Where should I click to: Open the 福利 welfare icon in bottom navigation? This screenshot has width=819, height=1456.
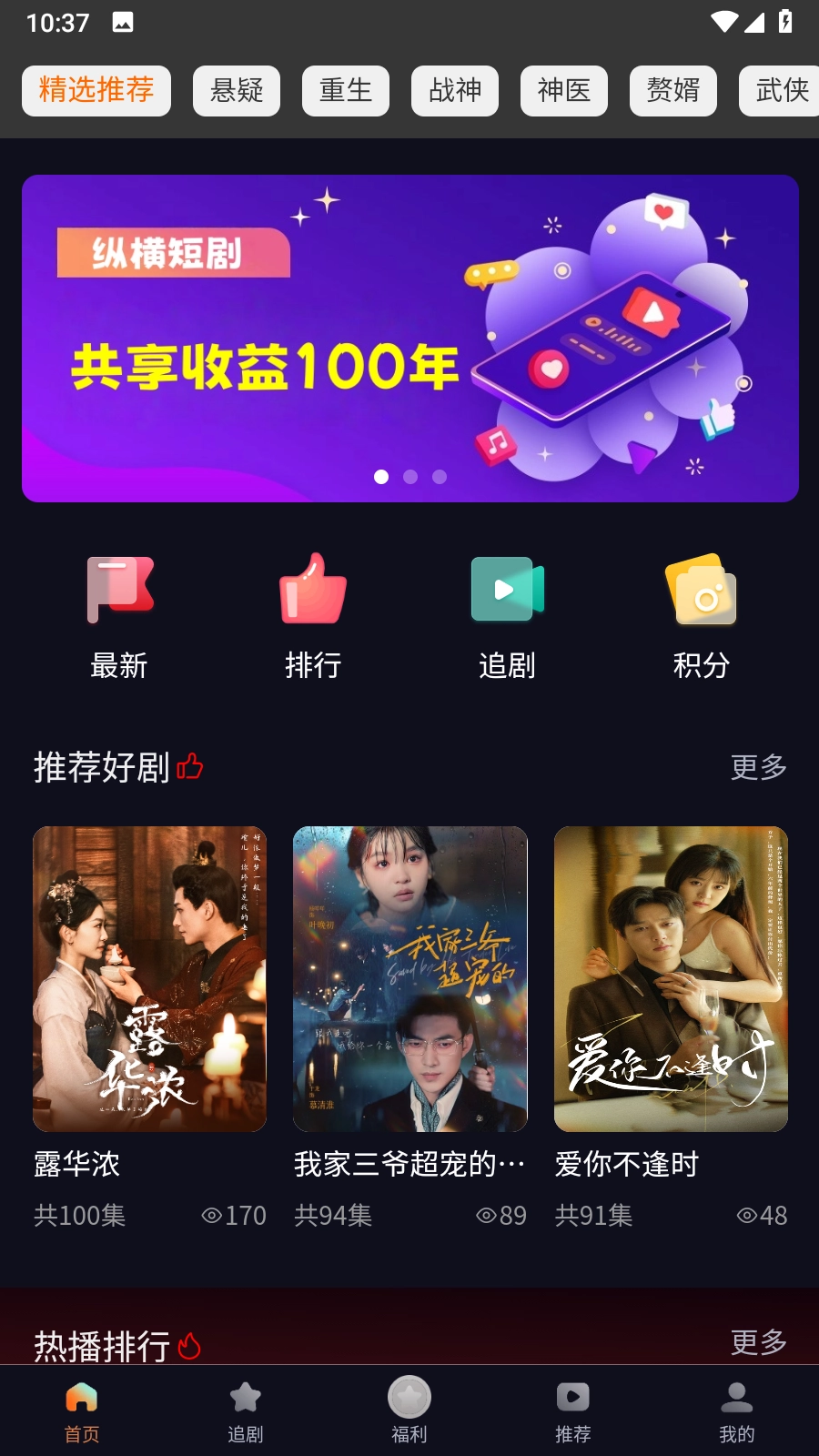point(409,1397)
